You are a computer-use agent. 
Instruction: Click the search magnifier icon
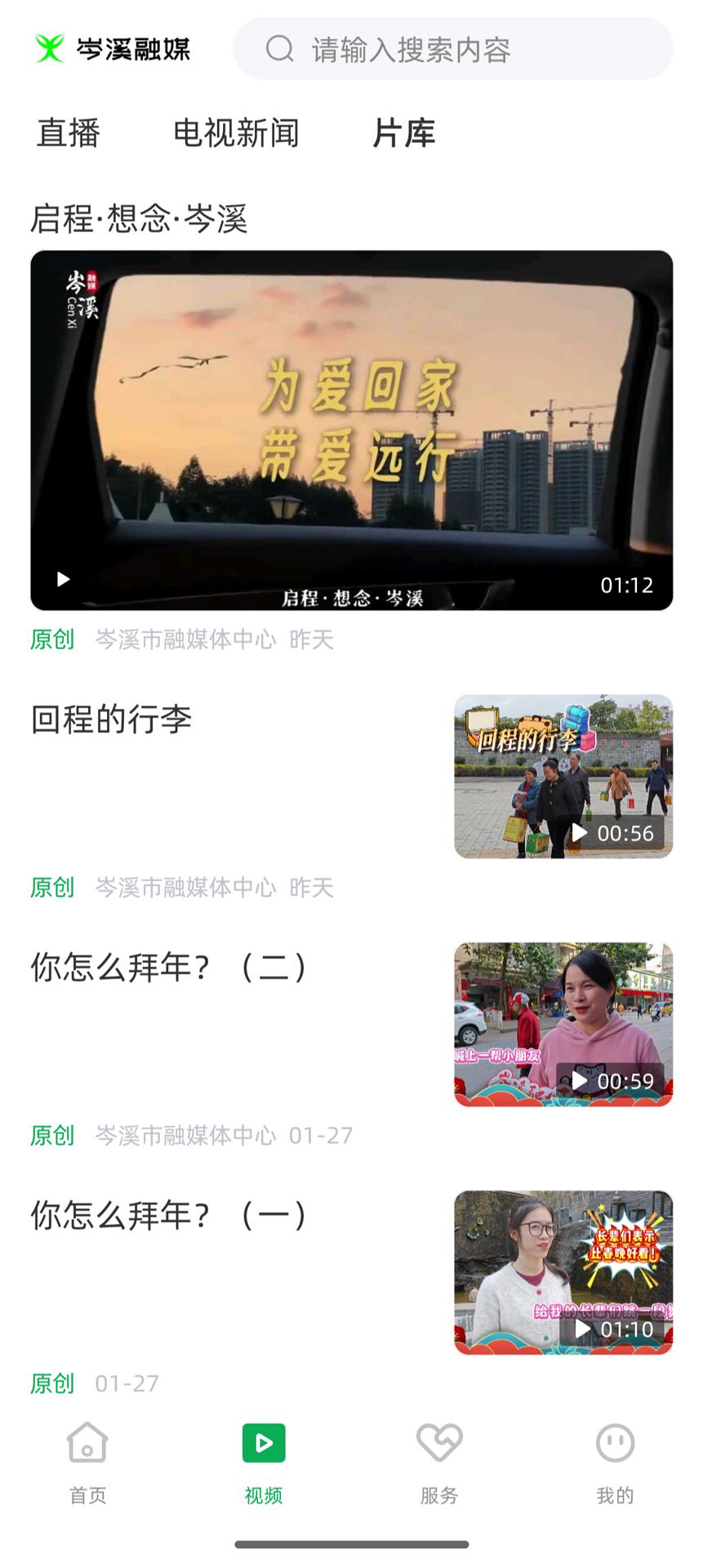tap(278, 49)
